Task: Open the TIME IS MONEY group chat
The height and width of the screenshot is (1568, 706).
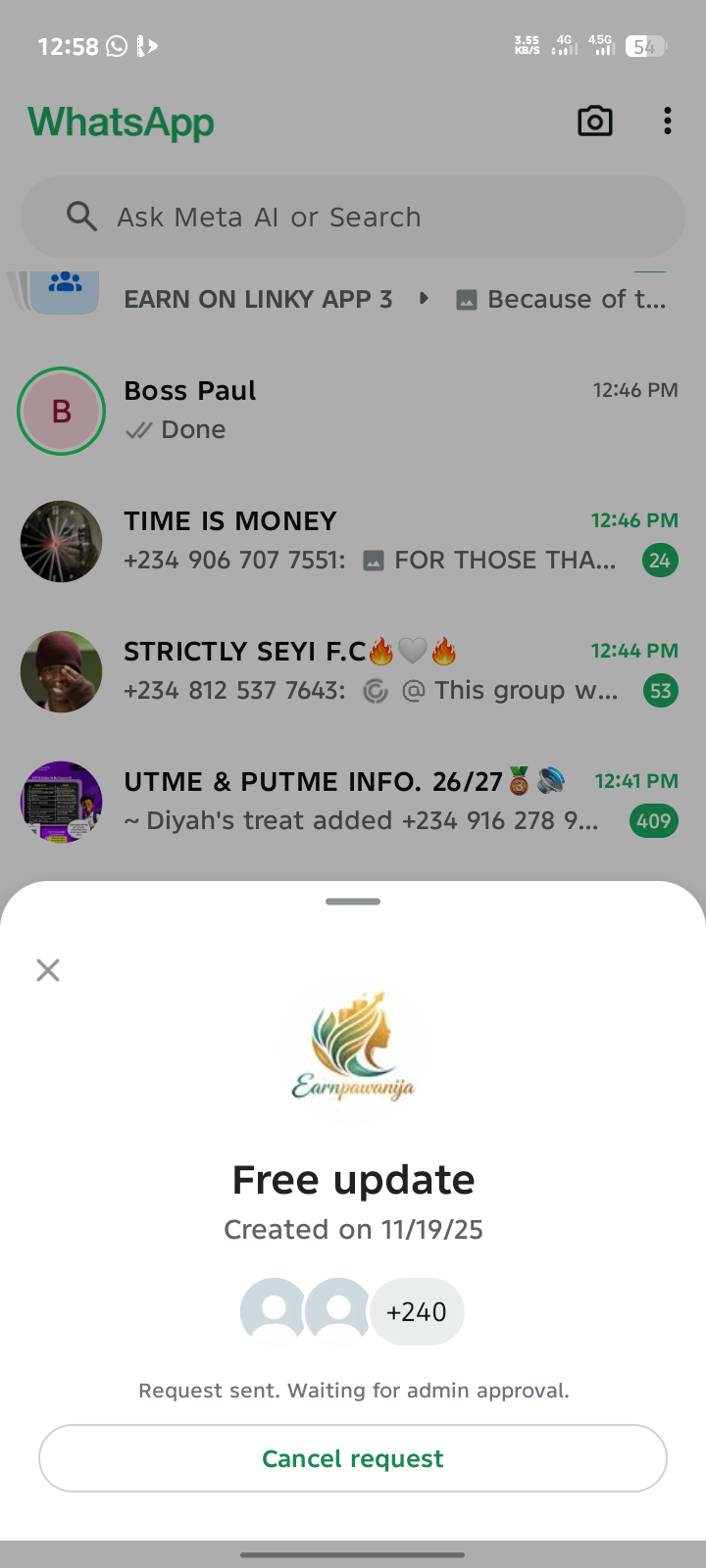Action: [392, 540]
